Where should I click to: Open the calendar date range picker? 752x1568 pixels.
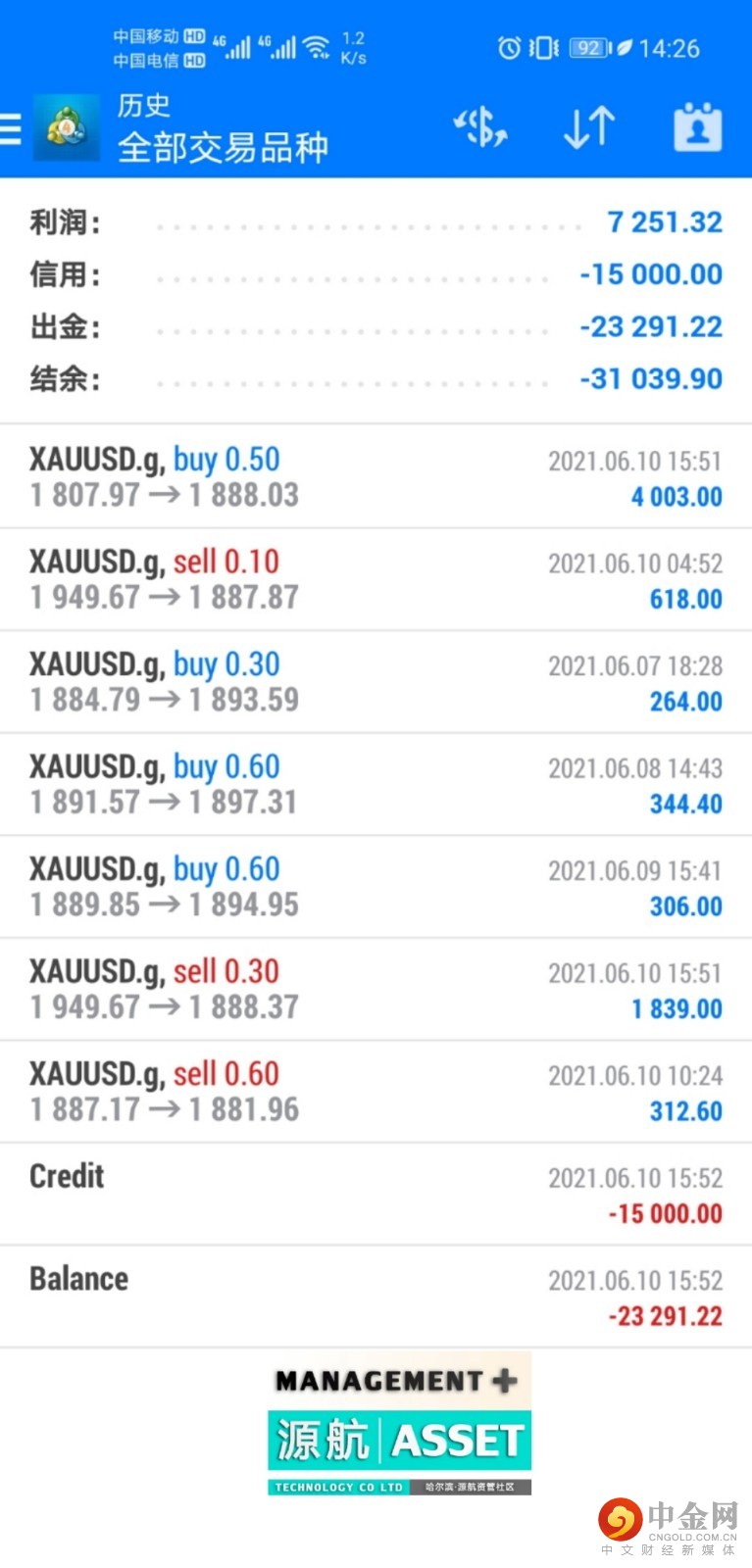pos(697,127)
